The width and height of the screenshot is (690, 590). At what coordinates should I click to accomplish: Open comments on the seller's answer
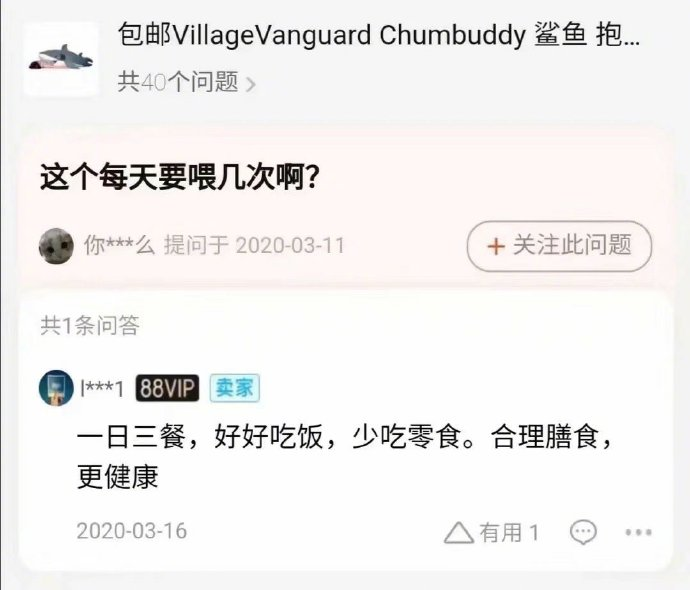point(583,532)
